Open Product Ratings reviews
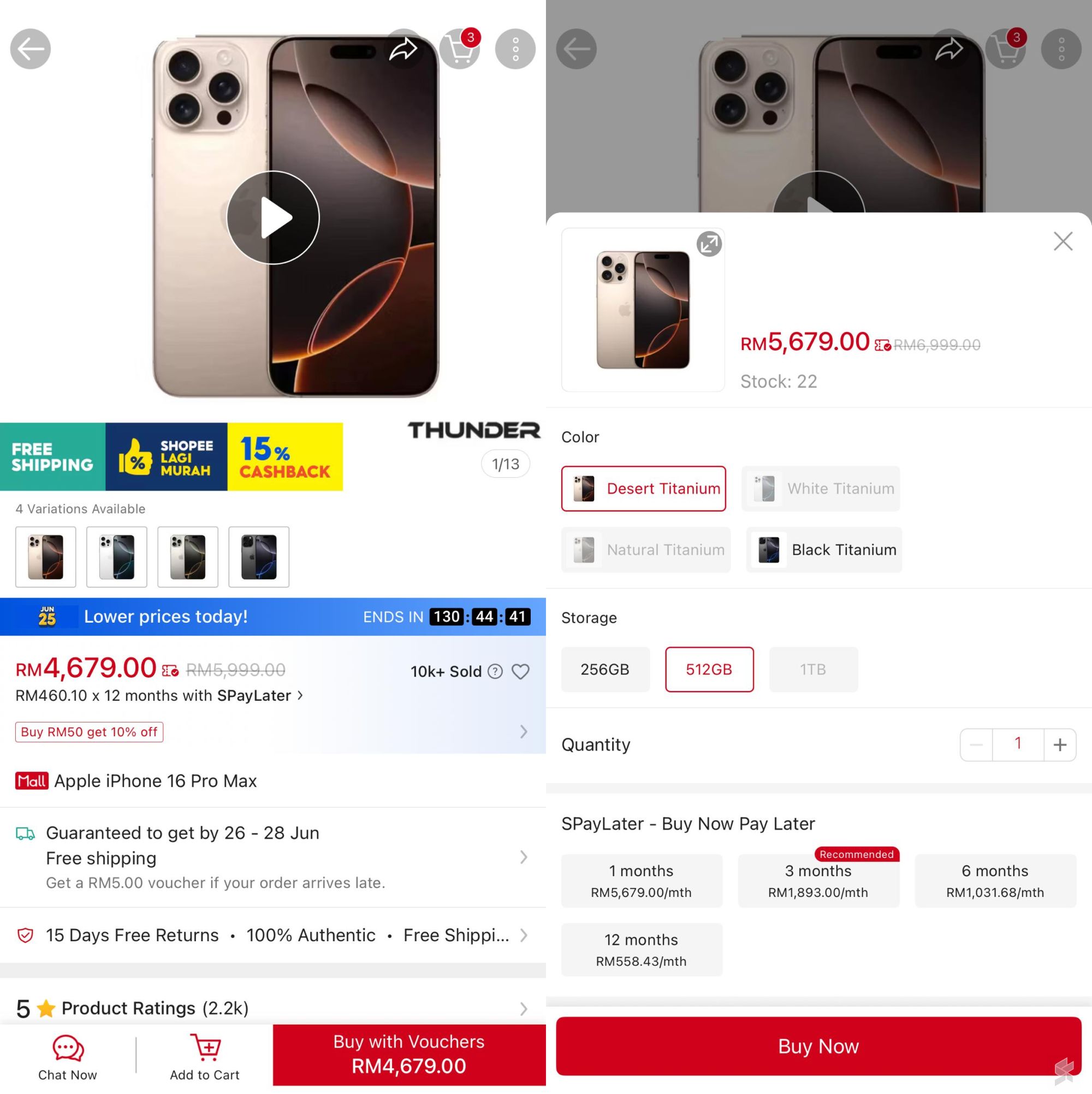Viewport: 1092px width, 1094px height. (x=272, y=1008)
